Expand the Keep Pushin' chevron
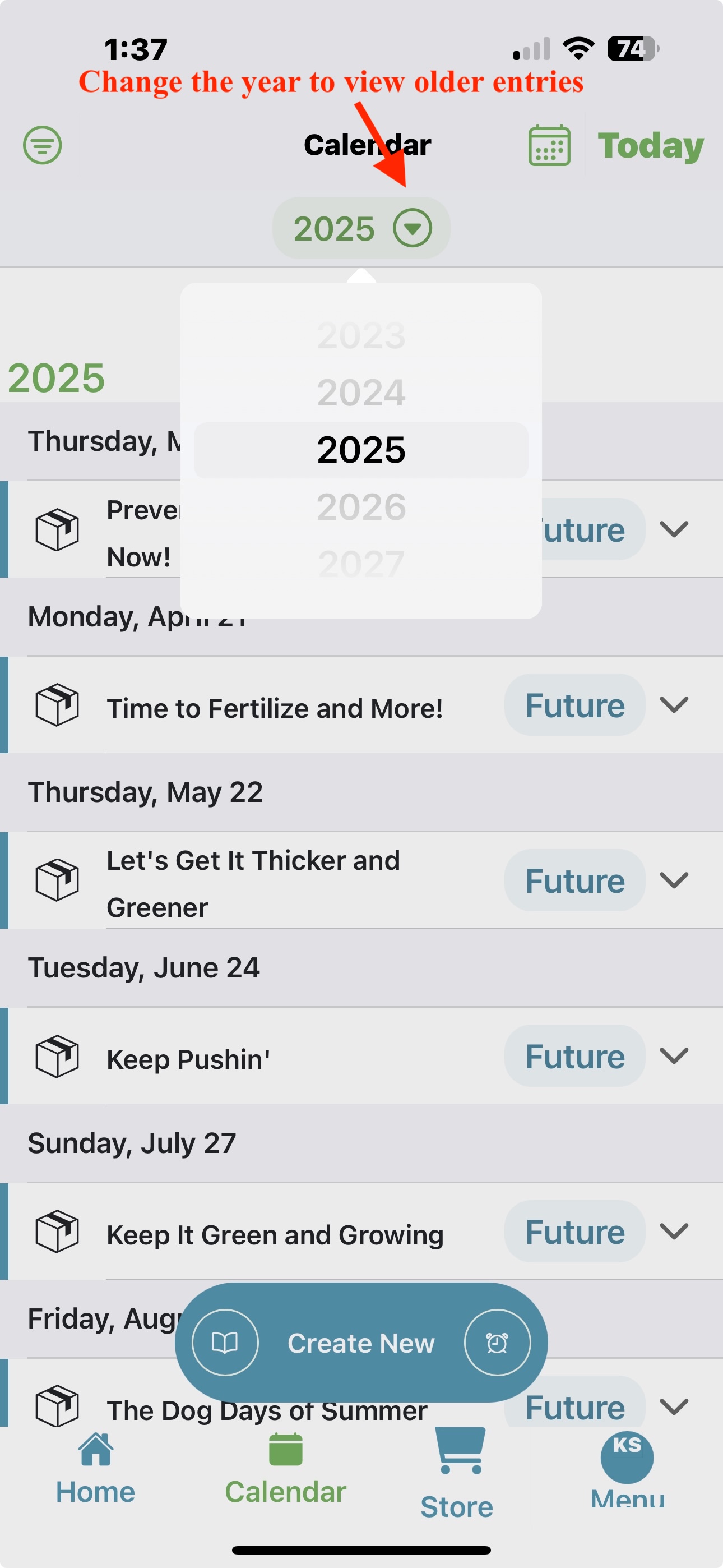723x1568 pixels. pyautogui.click(x=674, y=1055)
